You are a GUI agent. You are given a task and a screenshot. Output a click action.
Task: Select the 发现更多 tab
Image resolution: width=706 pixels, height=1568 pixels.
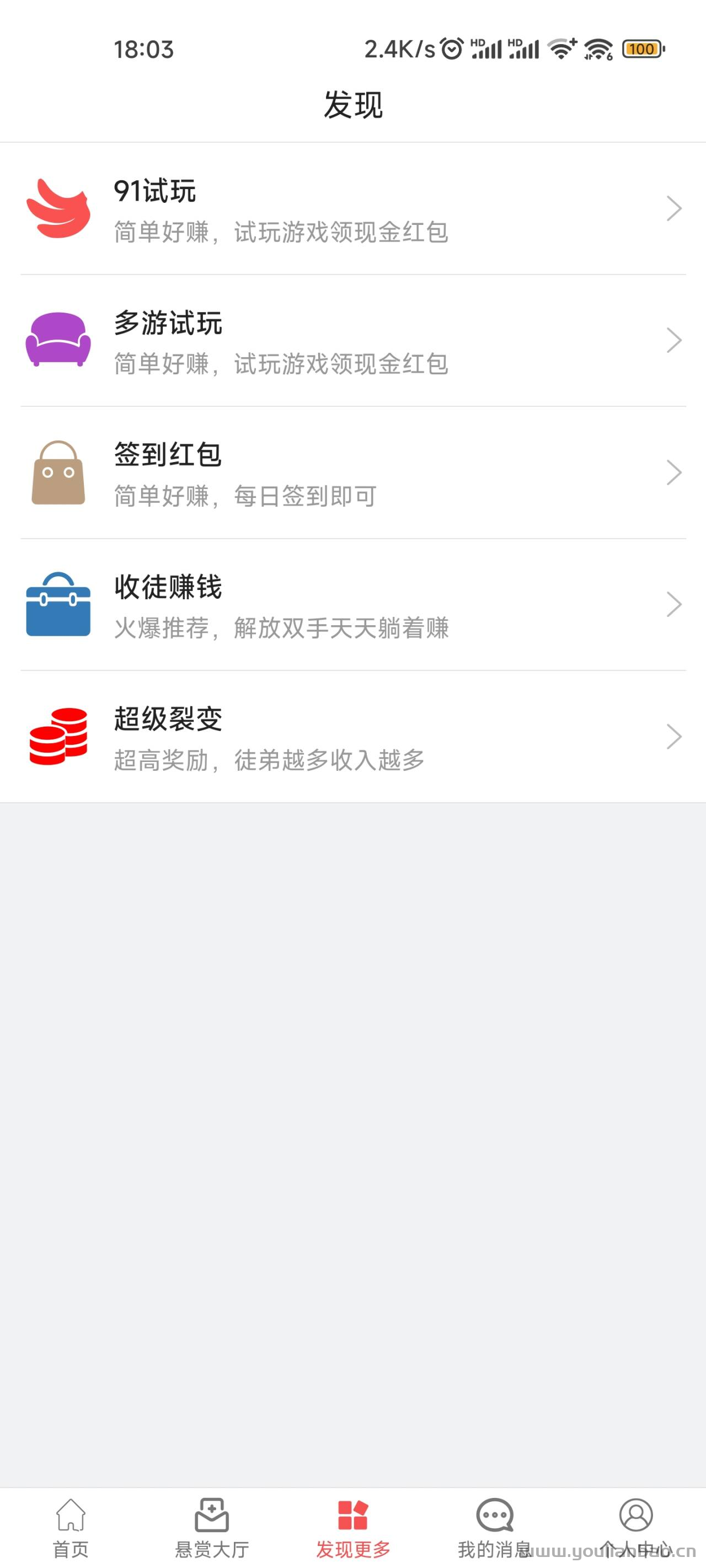[x=352, y=1528]
